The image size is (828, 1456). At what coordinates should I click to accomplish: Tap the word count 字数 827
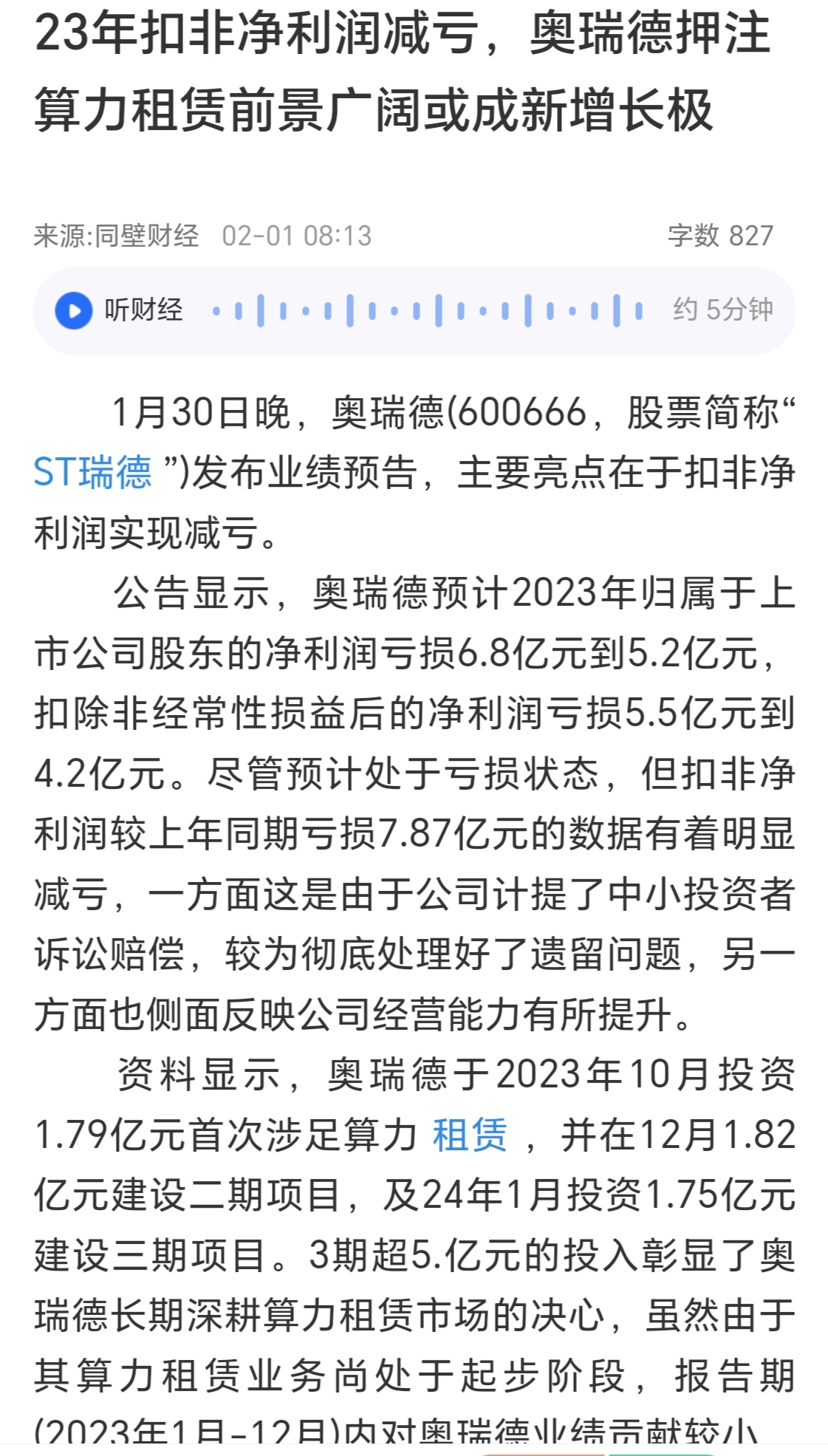719,235
